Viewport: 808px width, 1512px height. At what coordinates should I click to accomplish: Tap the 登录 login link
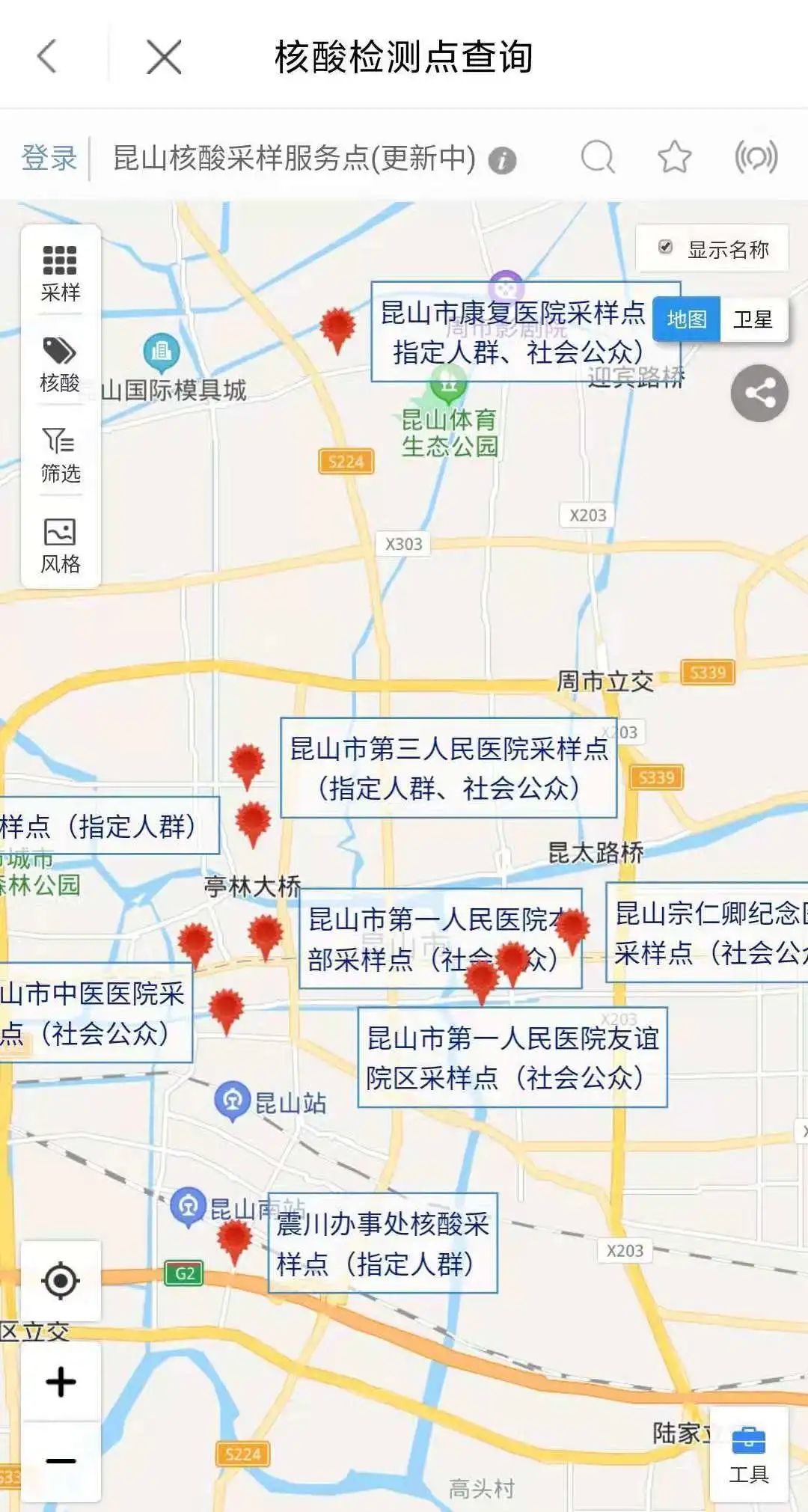49,158
